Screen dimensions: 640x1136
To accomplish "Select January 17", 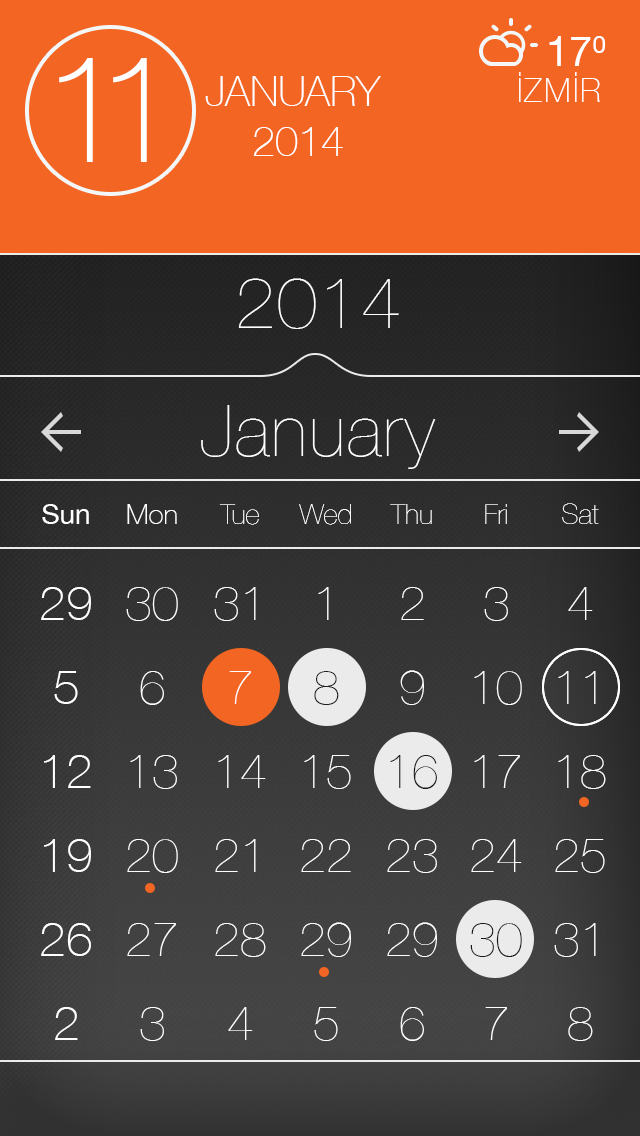I will 497,771.
